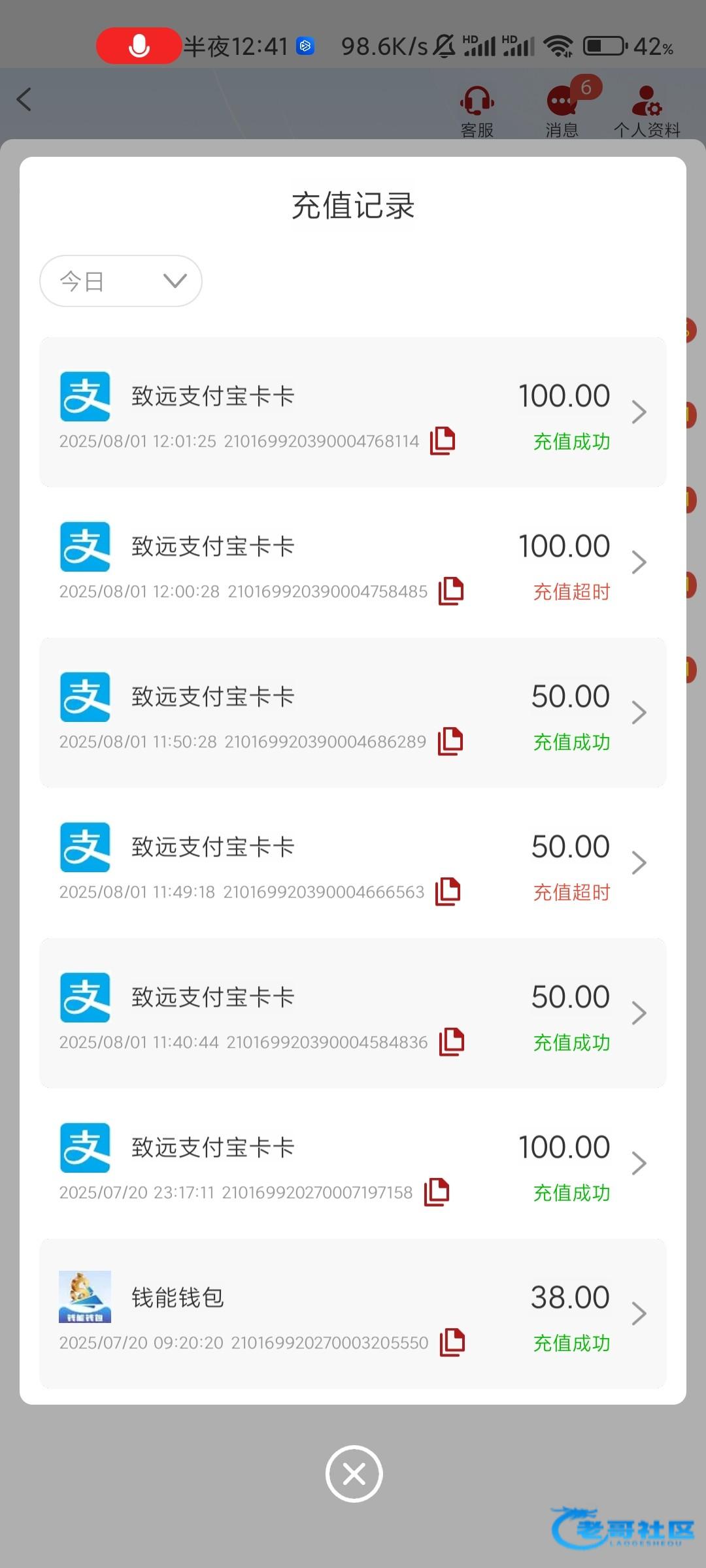Copy order number of the 12:01:25 recharge
706x1568 pixels.
point(443,441)
